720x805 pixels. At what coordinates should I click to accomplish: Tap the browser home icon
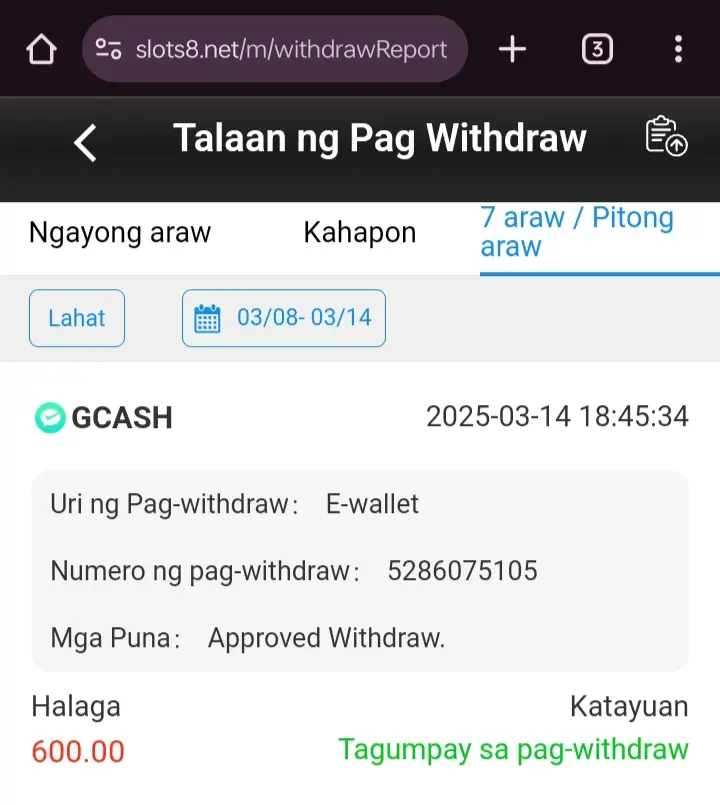[41, 49]
